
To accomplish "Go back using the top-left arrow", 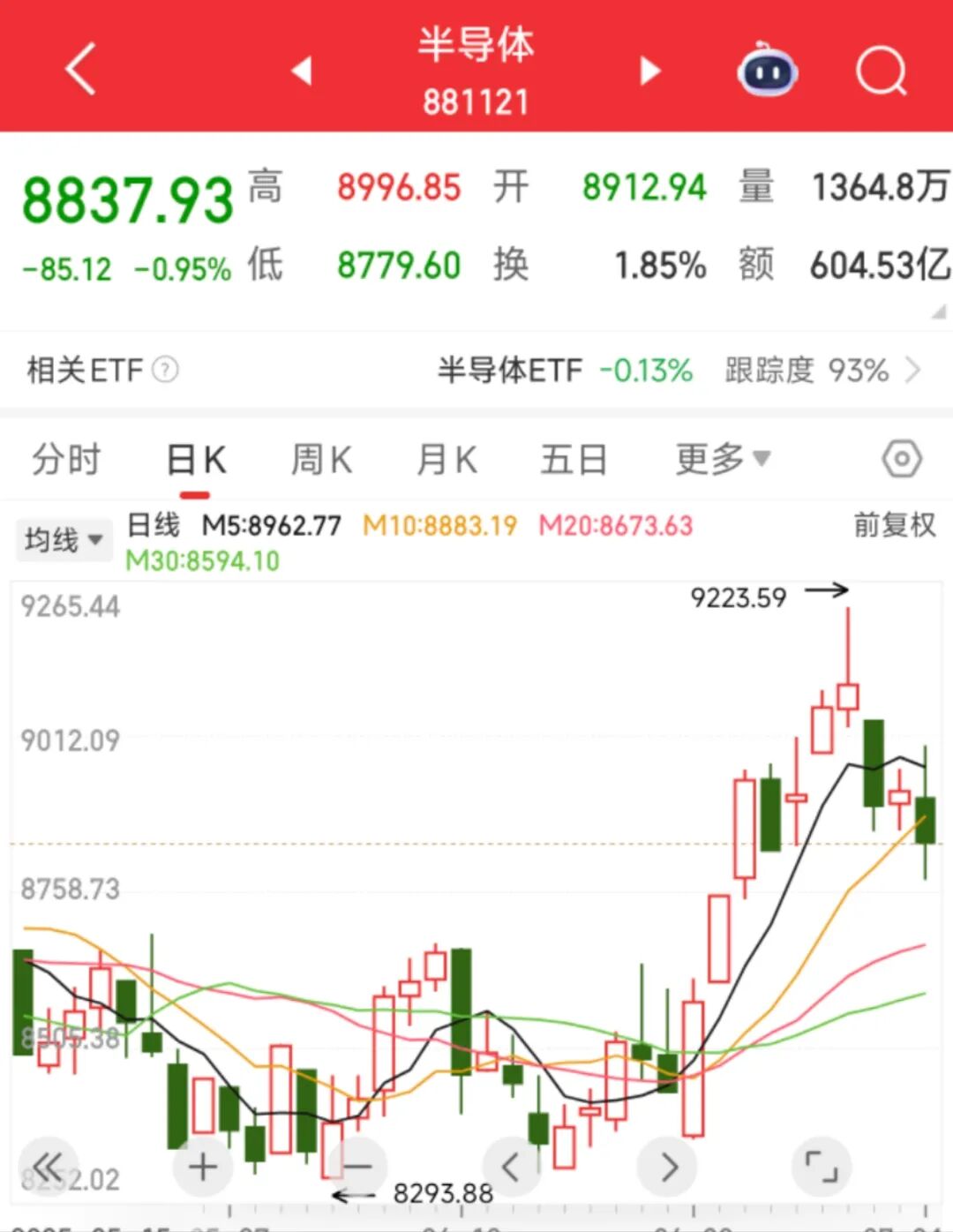I will click(80, 69).
